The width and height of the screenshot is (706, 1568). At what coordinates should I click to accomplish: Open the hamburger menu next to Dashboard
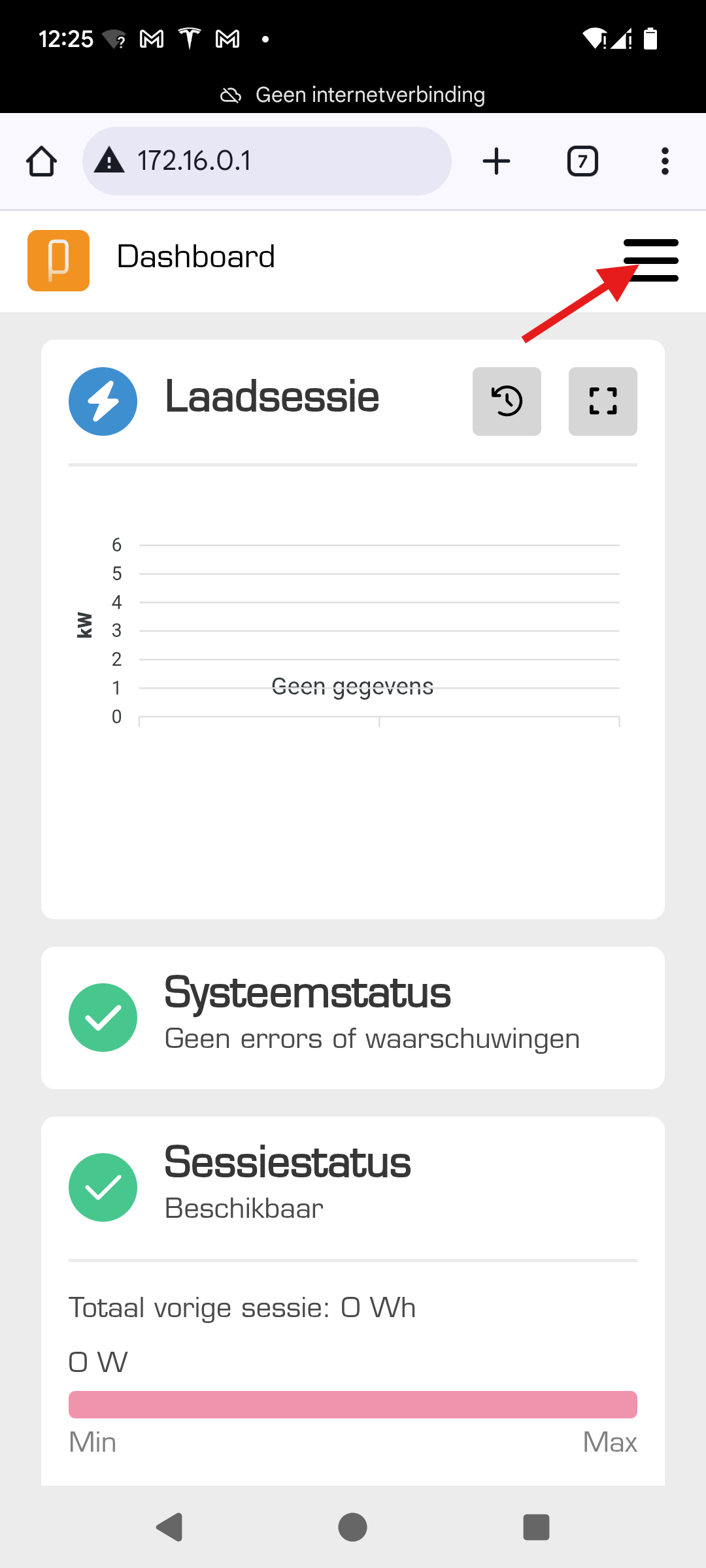pos(650,260)
